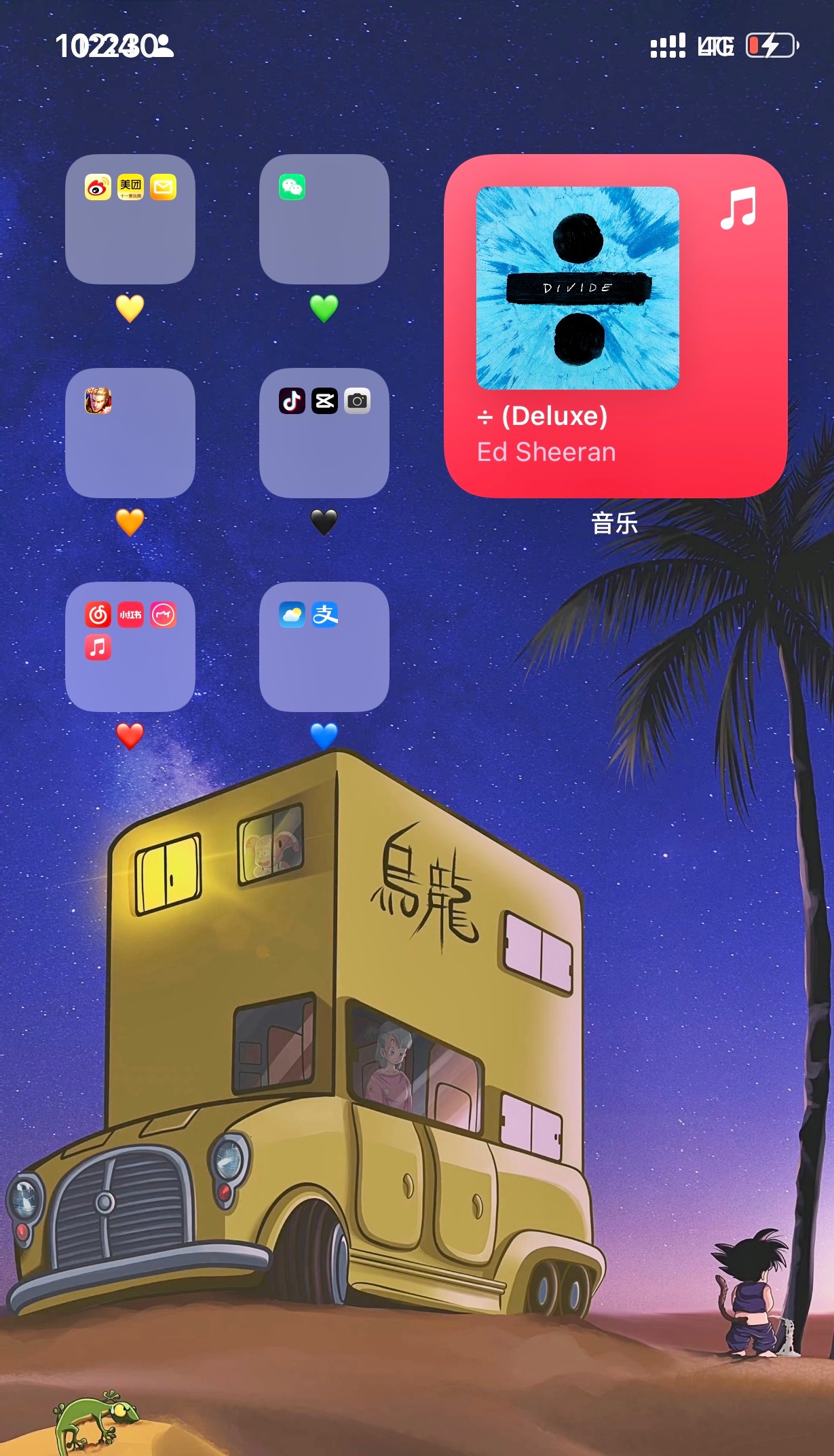This screenshot has width=834, height=1456.
Task: Open the yellow heart folder with Weibo
Action: (x=130, y=219)
